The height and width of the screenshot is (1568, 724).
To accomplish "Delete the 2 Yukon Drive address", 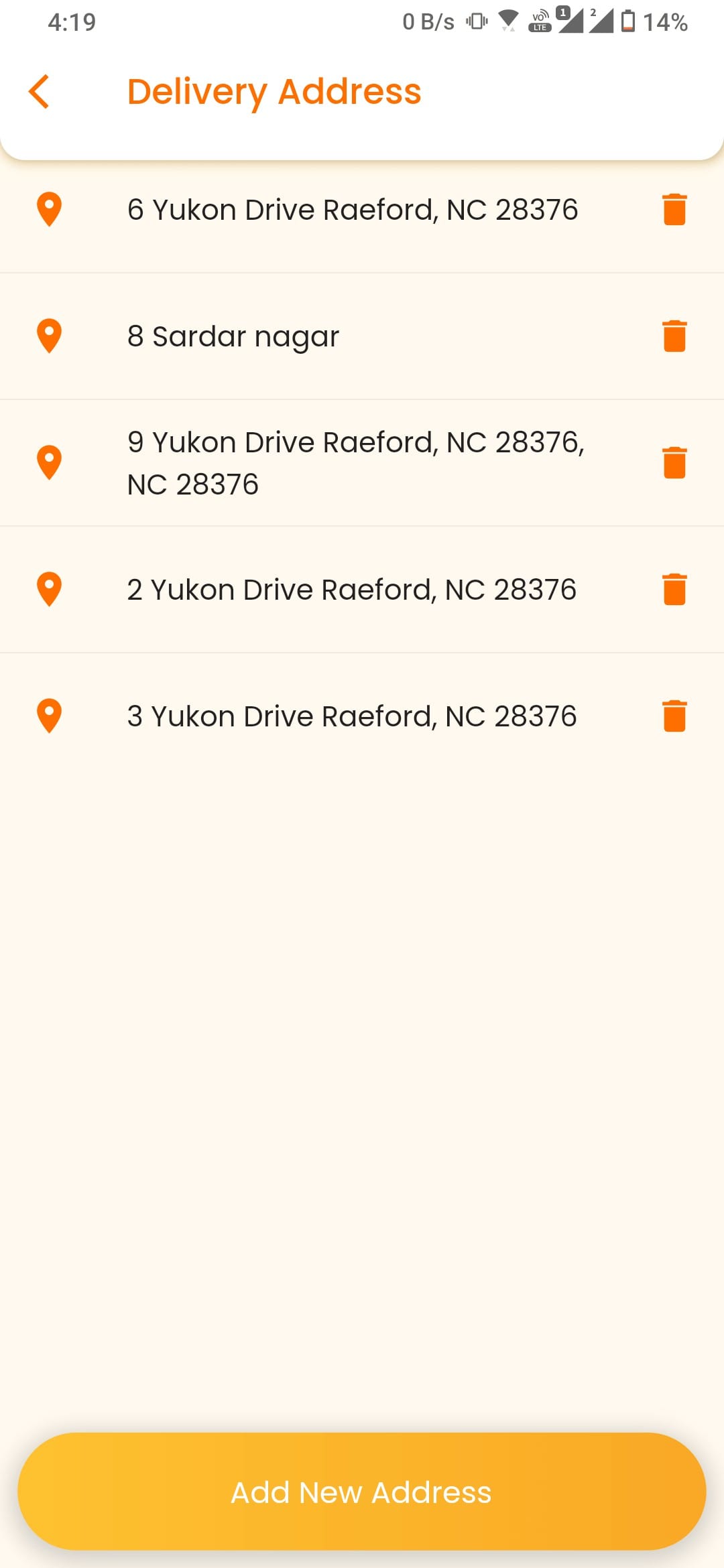I will tap(674, 589).
